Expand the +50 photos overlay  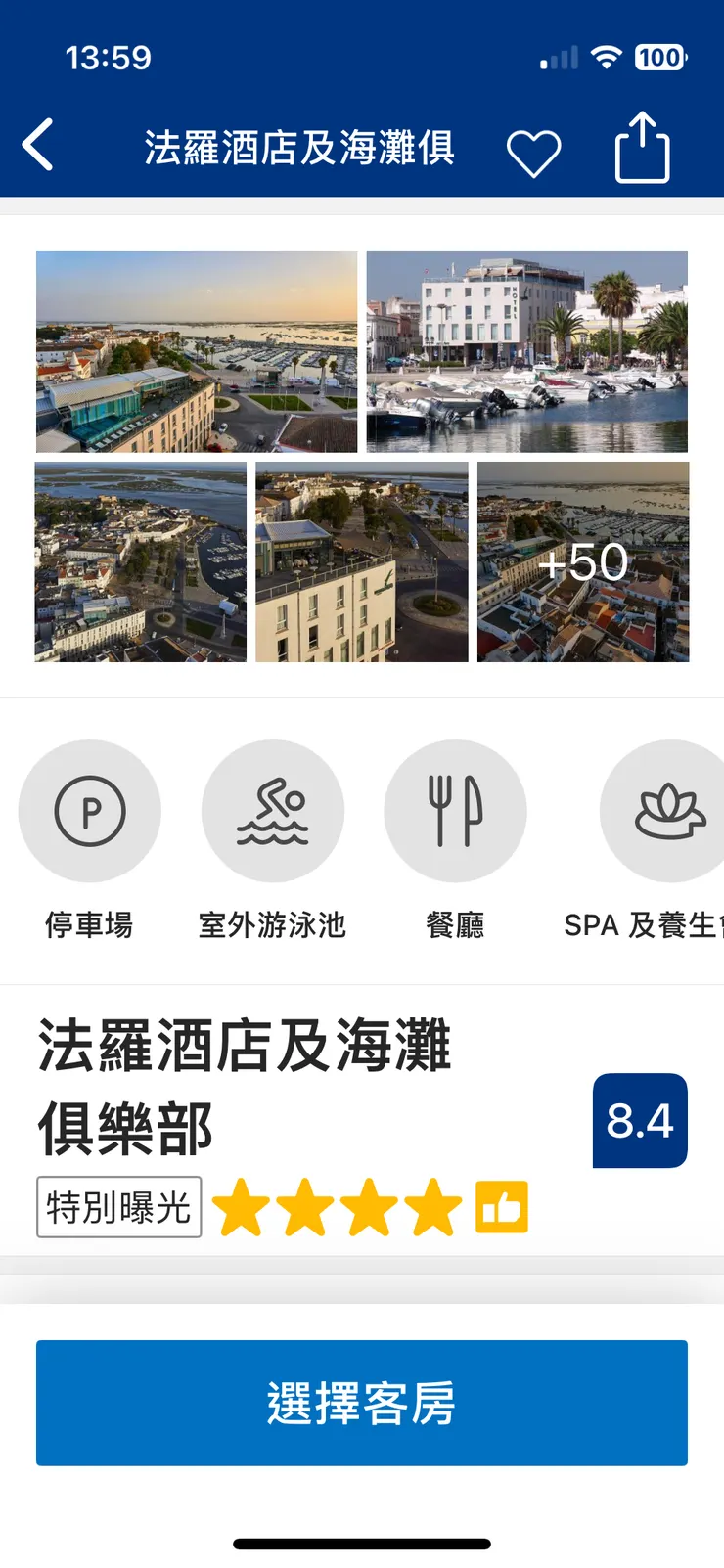pyautogui.click(x=584, y=561)
